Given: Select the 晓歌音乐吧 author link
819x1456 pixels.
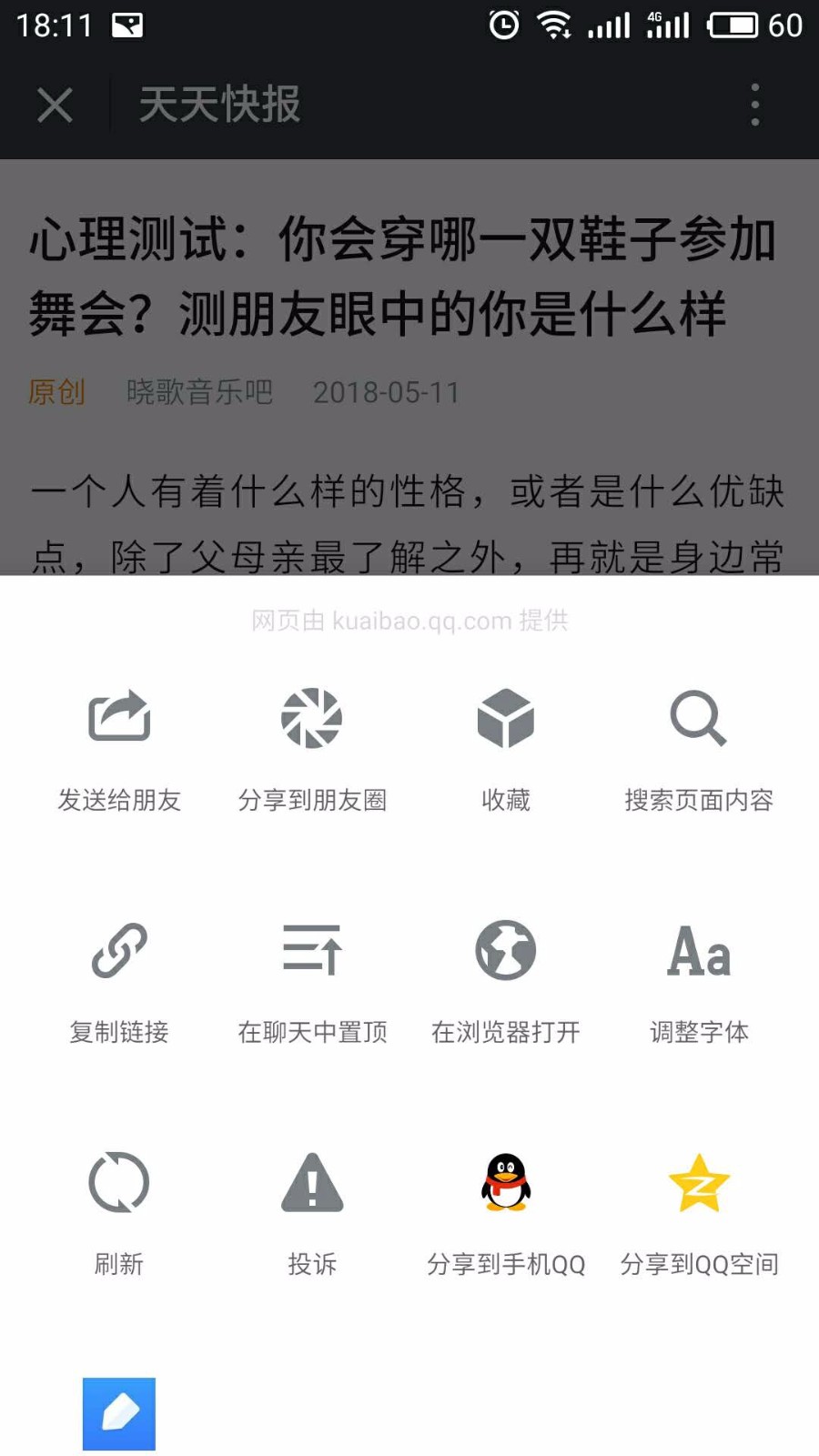Looking at the screenshot, I should click(x=200, y=393).
